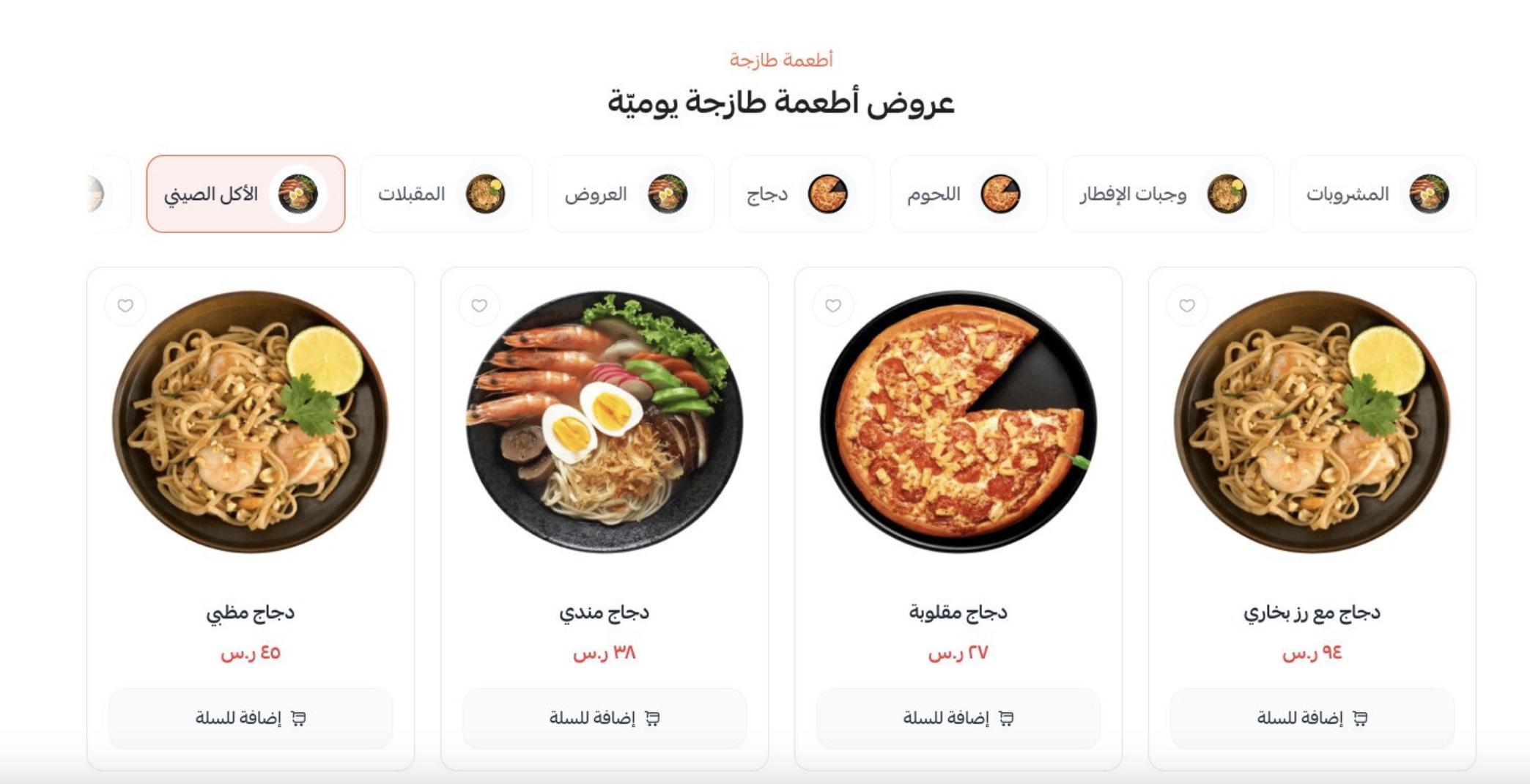Screen dimensions: 1530x784
Task: Tap the الأكل الصيني category chip
Action: [x=245, y=194]
